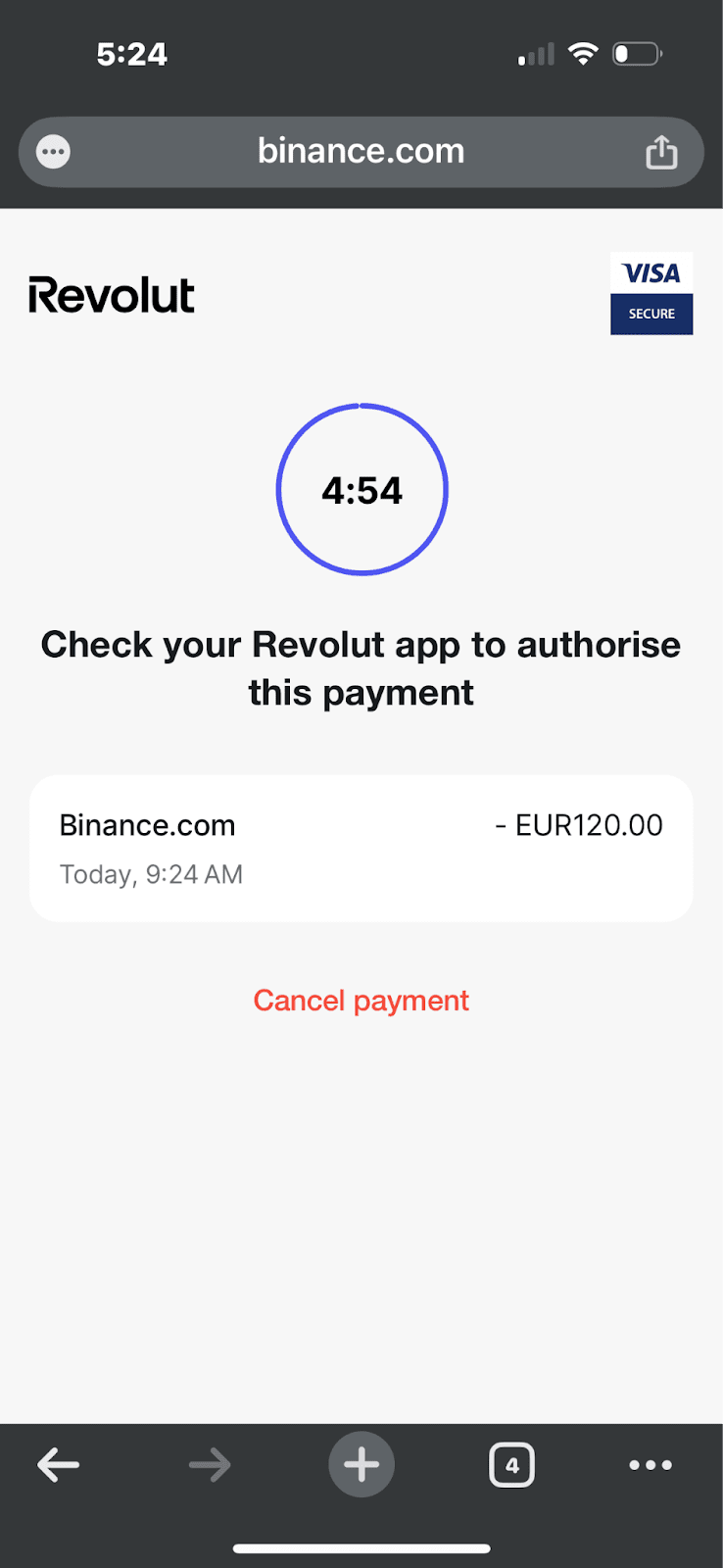The width and height of the screenshot is (723, 1568).
Task: Open a new browser tab
Action: tap(361, 1465)
